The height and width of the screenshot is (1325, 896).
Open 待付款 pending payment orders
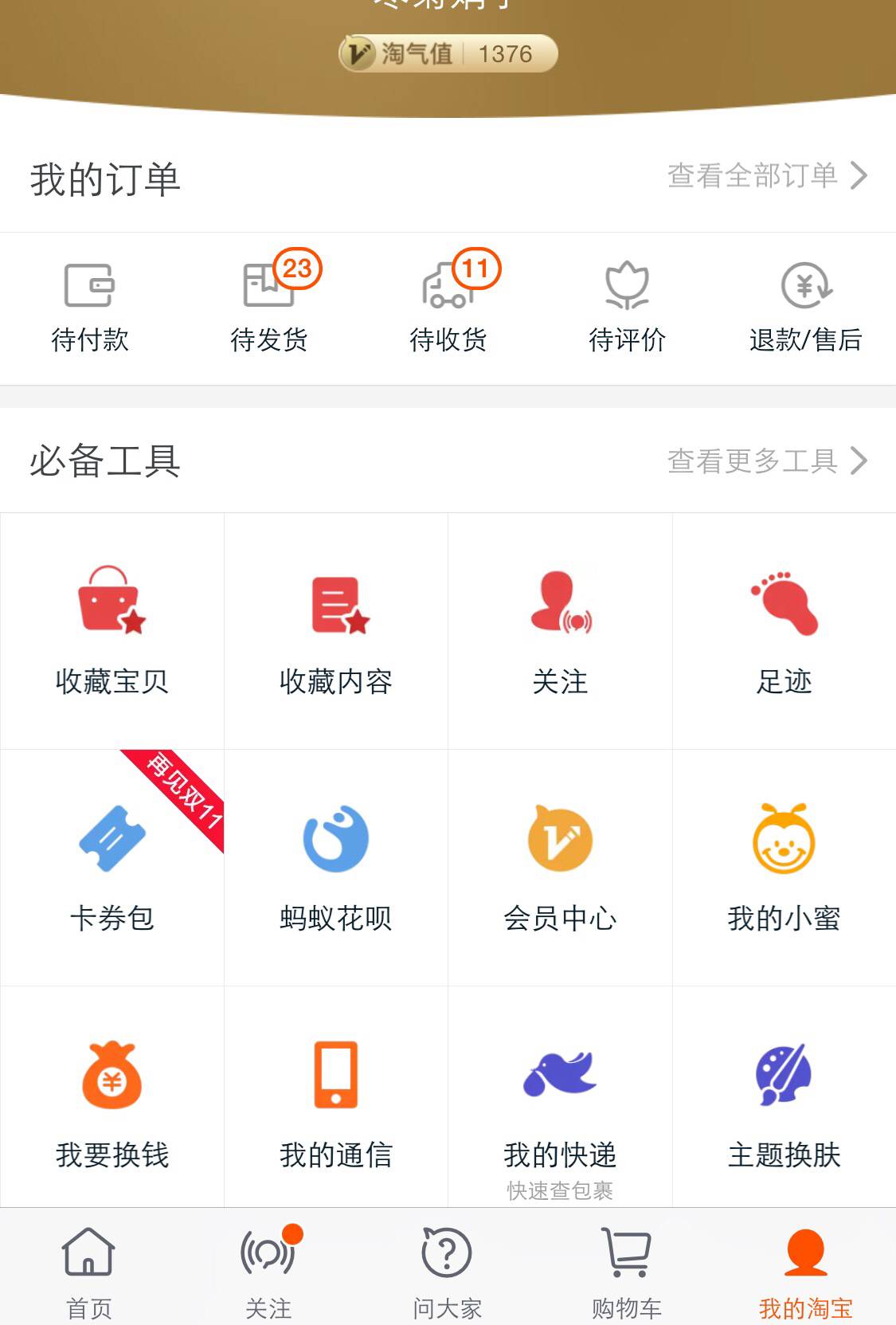pos(89,308)
